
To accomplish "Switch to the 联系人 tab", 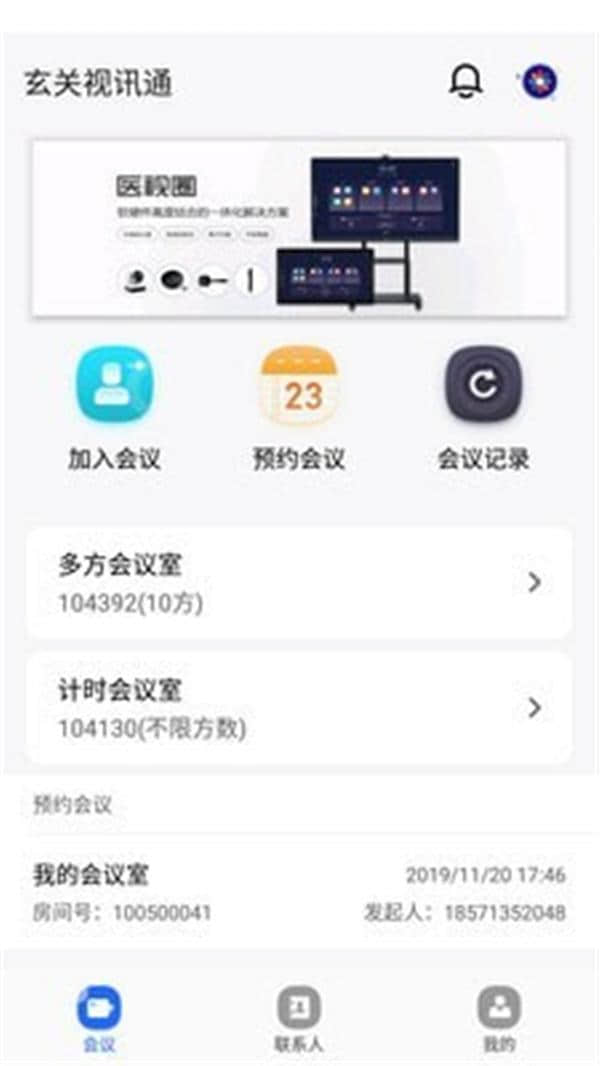I will point(299,1018).
